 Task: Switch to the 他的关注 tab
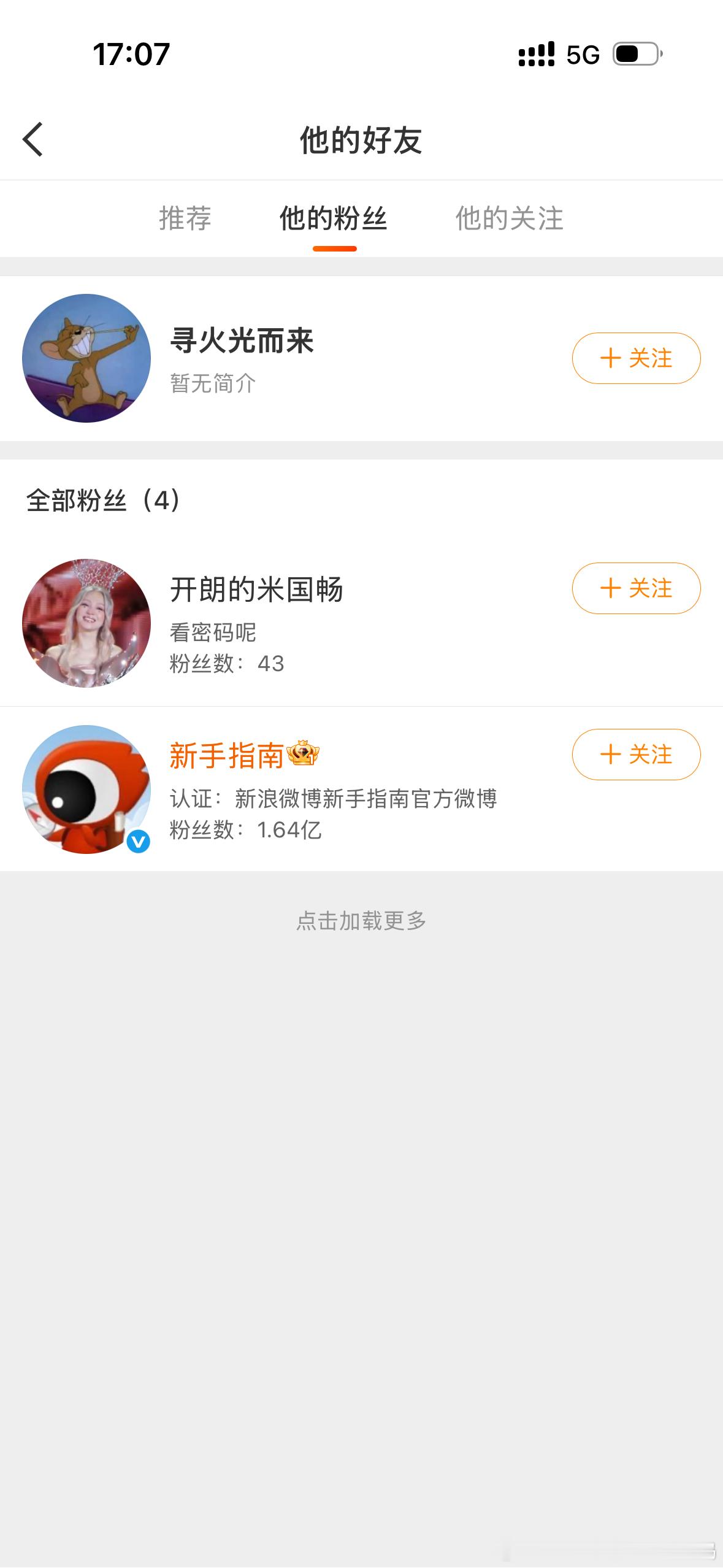click(x=509, y=219)
